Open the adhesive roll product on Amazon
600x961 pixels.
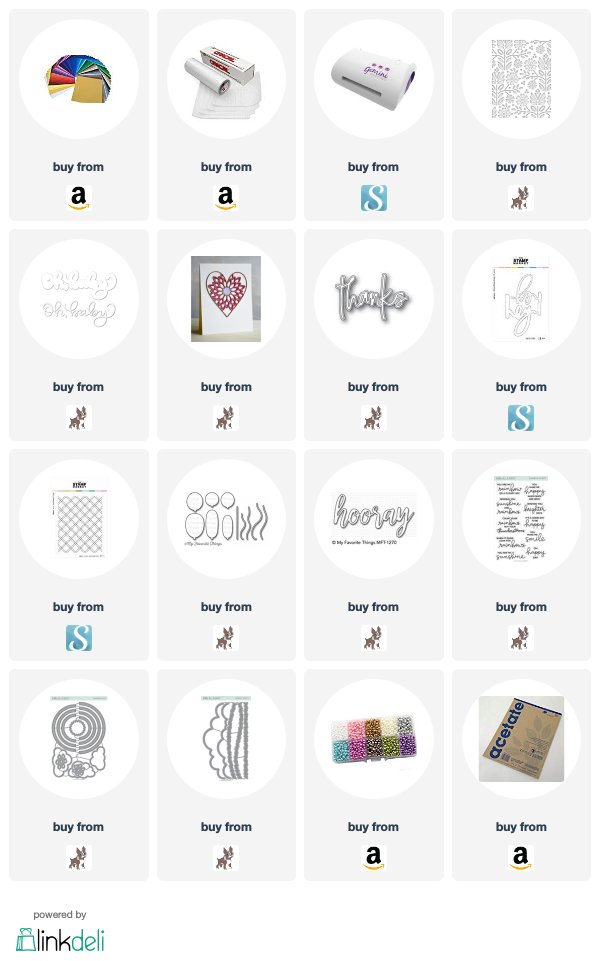pos(226,80)
